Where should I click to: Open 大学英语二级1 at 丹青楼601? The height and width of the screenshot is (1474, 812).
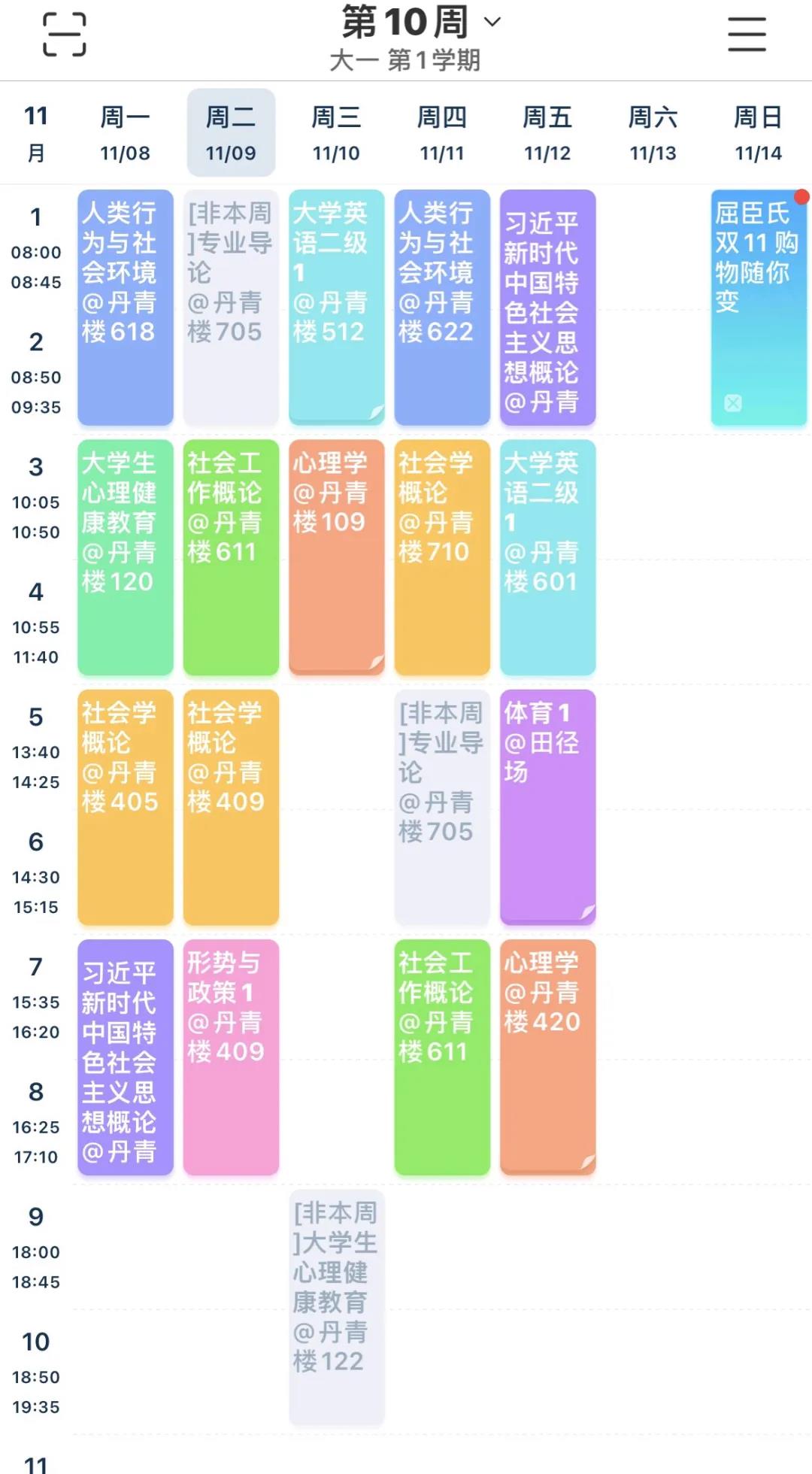[x=547, y=557]
